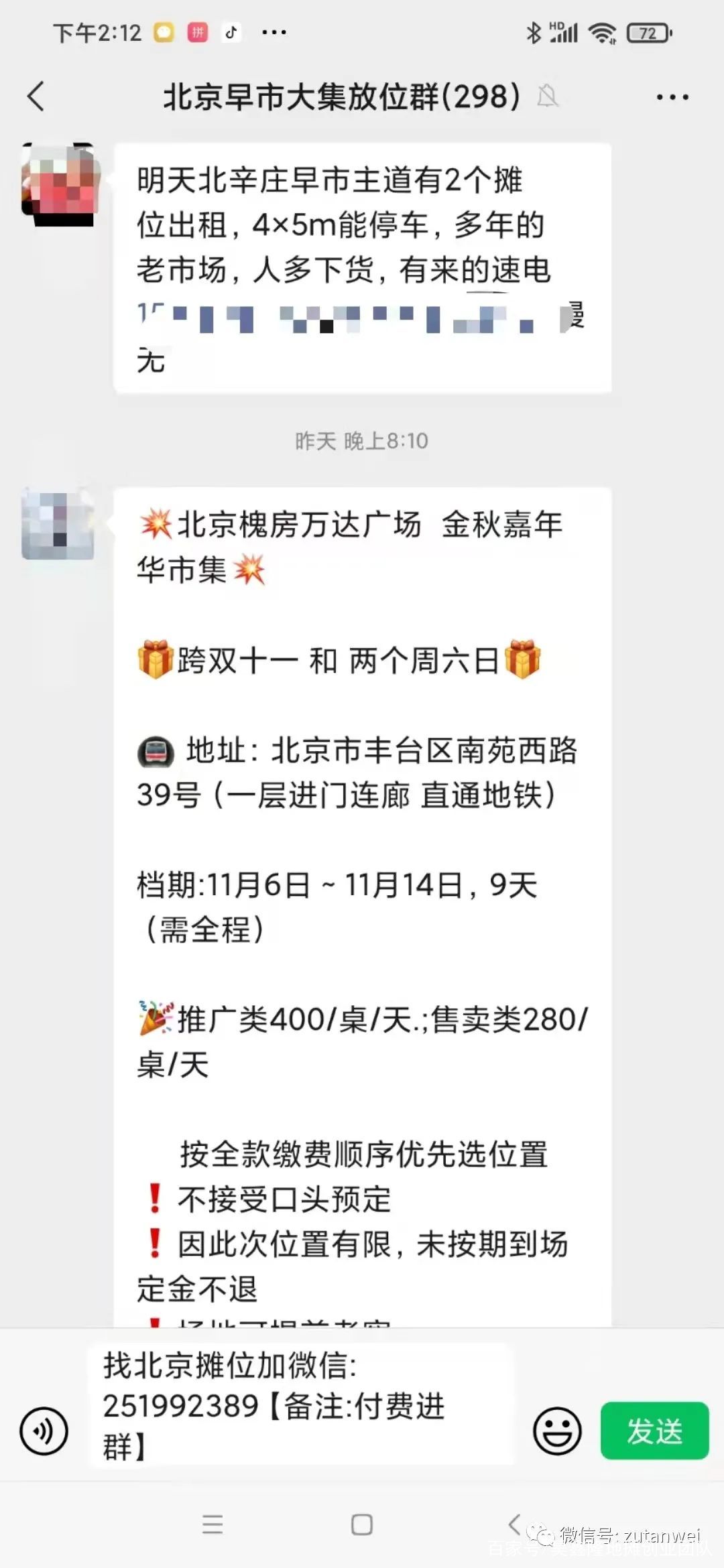Open avatar of 槐房万达广场 message sender

click(x=58, y=524)
